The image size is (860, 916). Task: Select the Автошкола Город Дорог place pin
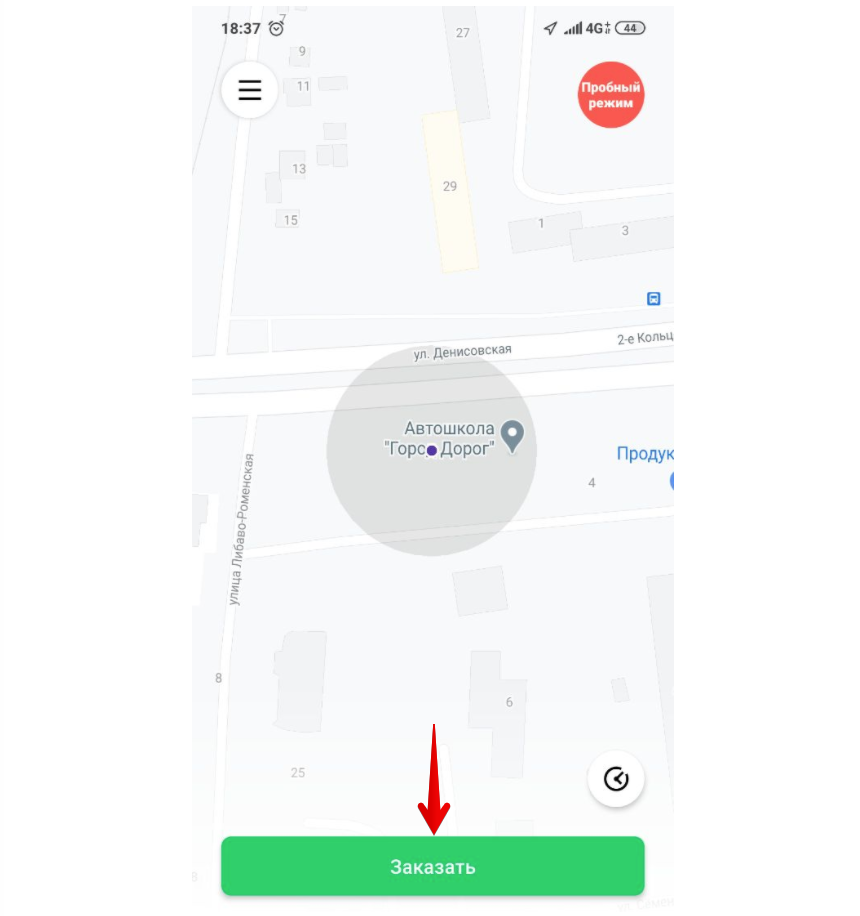pyautogui.click(x=513, y=435)
